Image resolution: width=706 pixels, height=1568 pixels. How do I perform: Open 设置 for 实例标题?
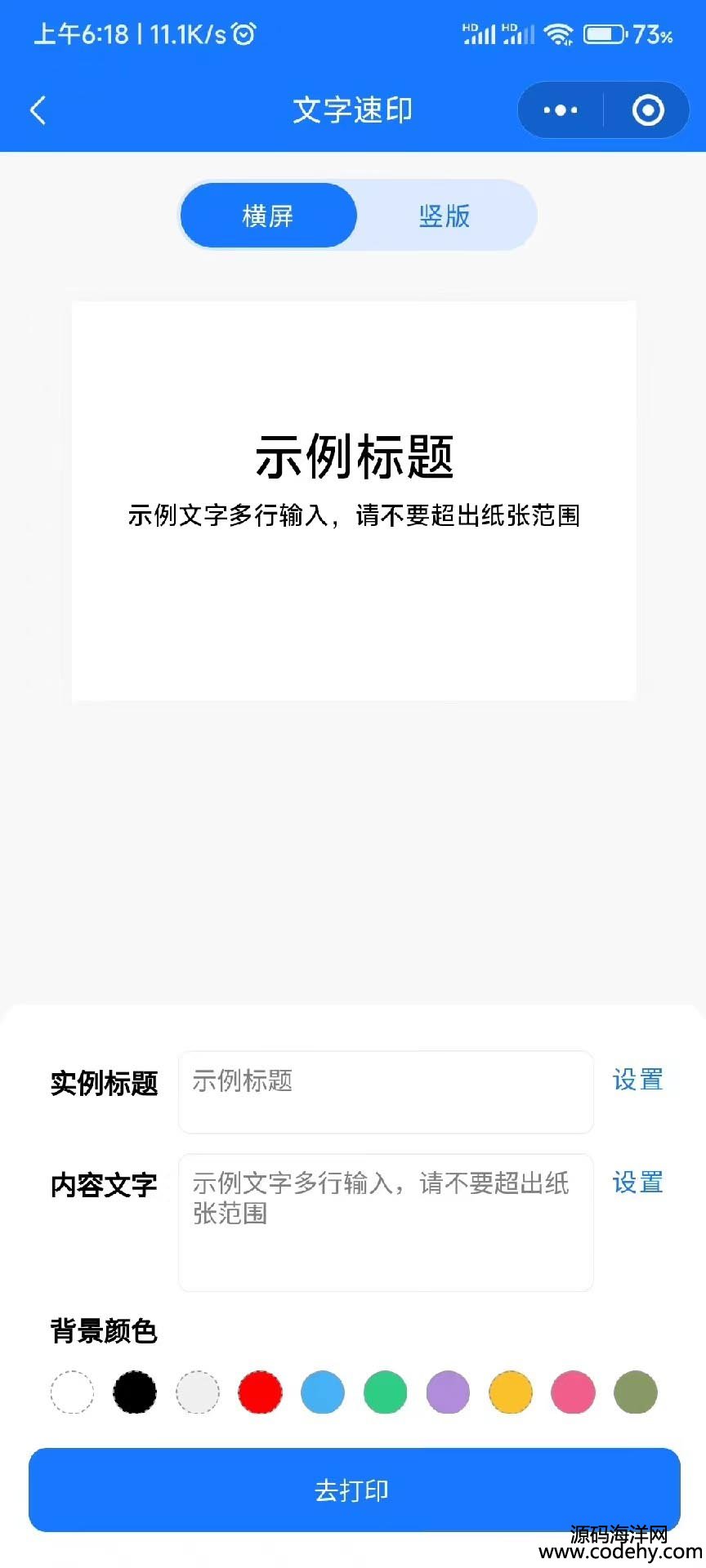[637, 1080]
